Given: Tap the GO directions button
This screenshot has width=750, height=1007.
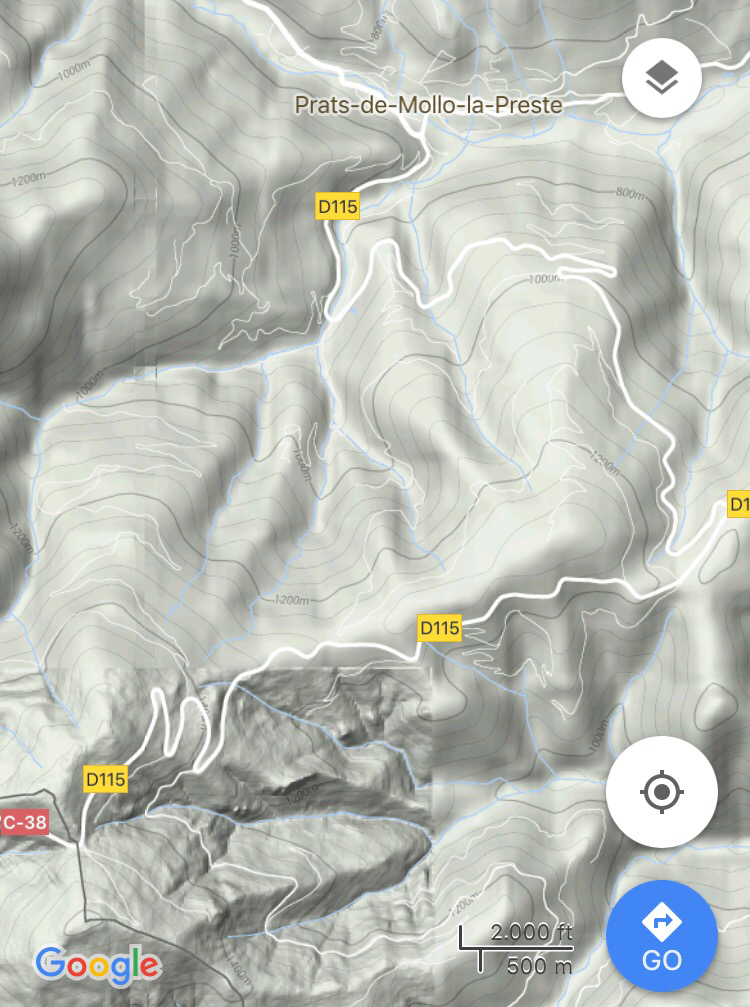Looking at the screenshot, I should pyautogui.click(x=661, y=936).
